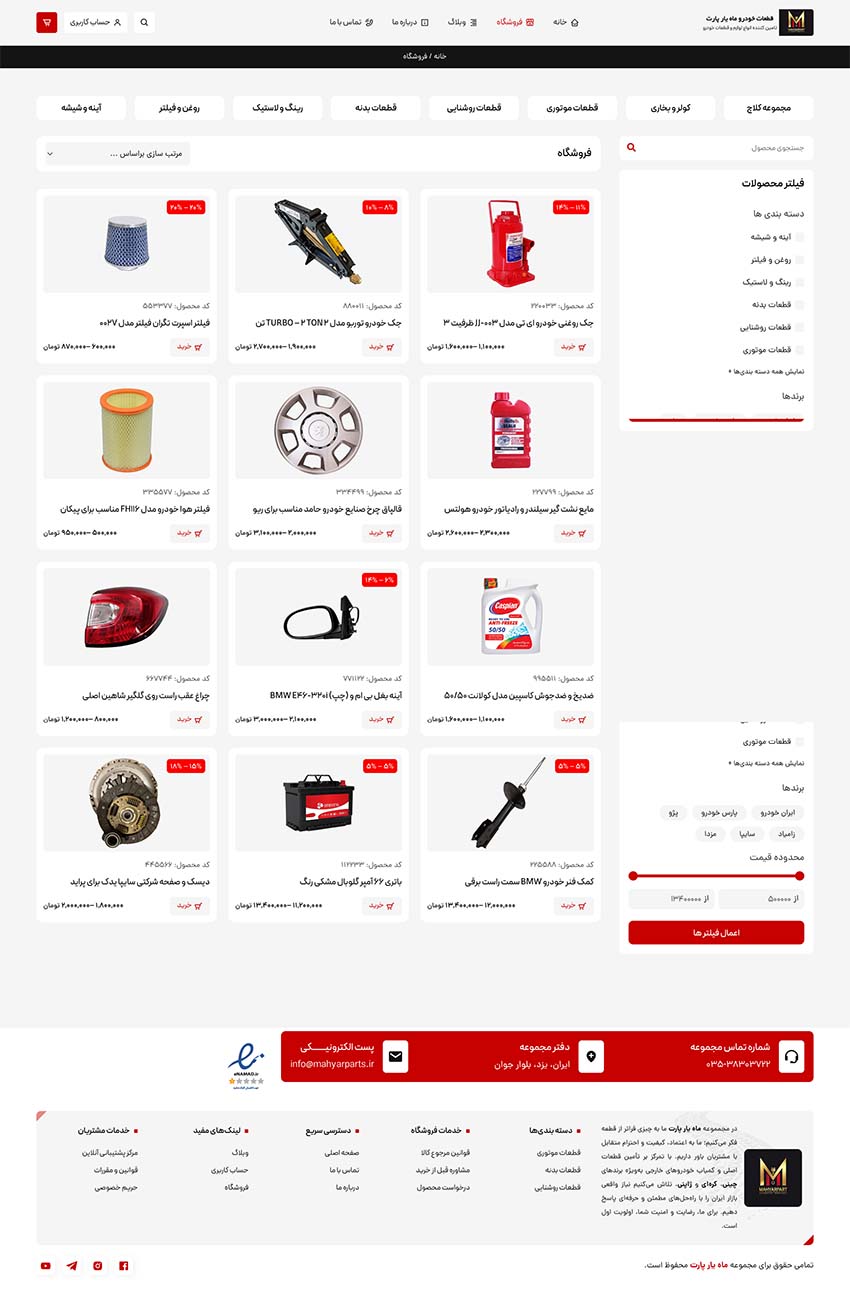Open حریم خصوصی footer link

click(x=116, y=1187)
